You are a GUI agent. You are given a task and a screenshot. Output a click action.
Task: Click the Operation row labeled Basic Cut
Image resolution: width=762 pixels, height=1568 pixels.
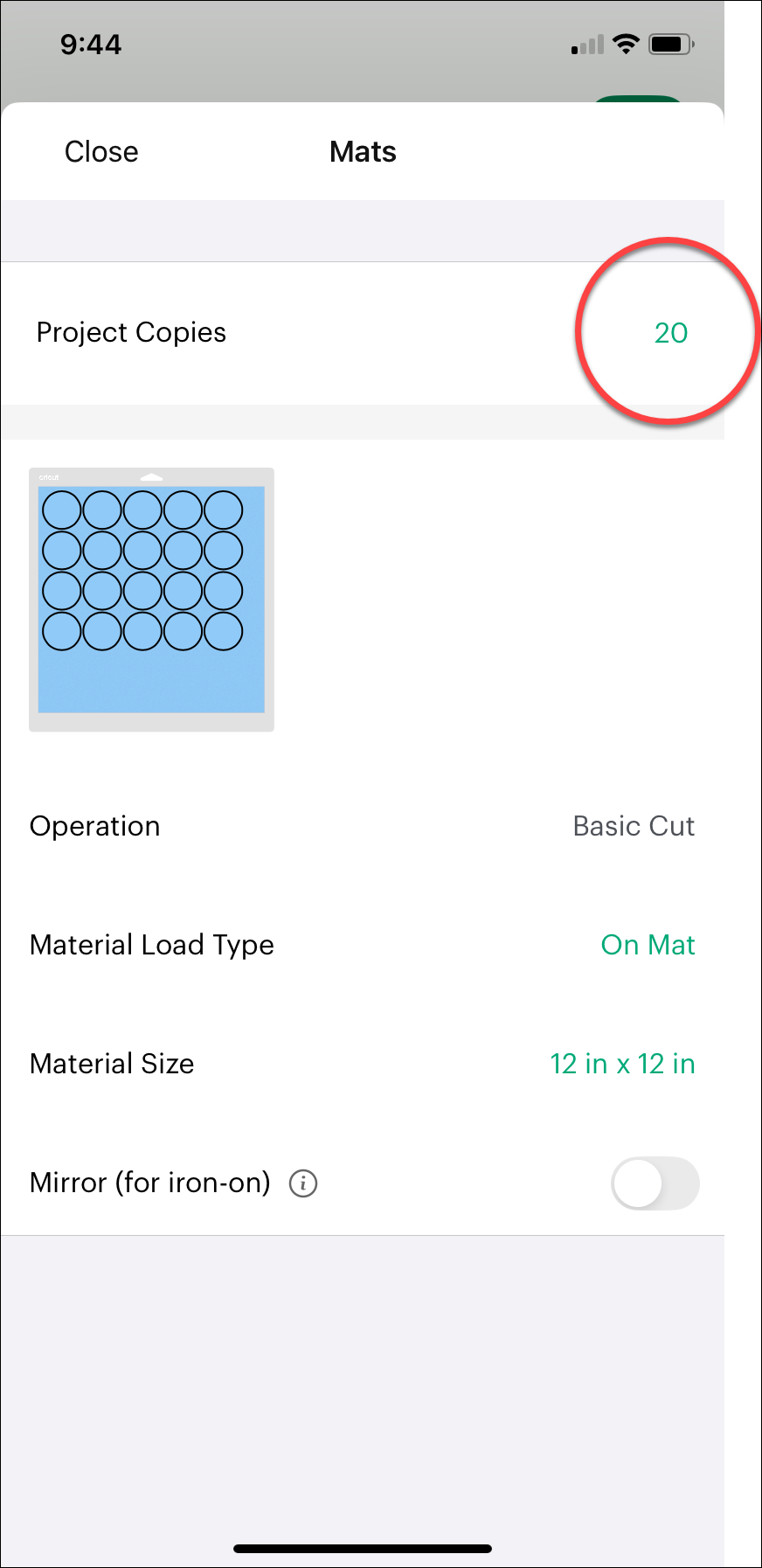coord(634,826)
